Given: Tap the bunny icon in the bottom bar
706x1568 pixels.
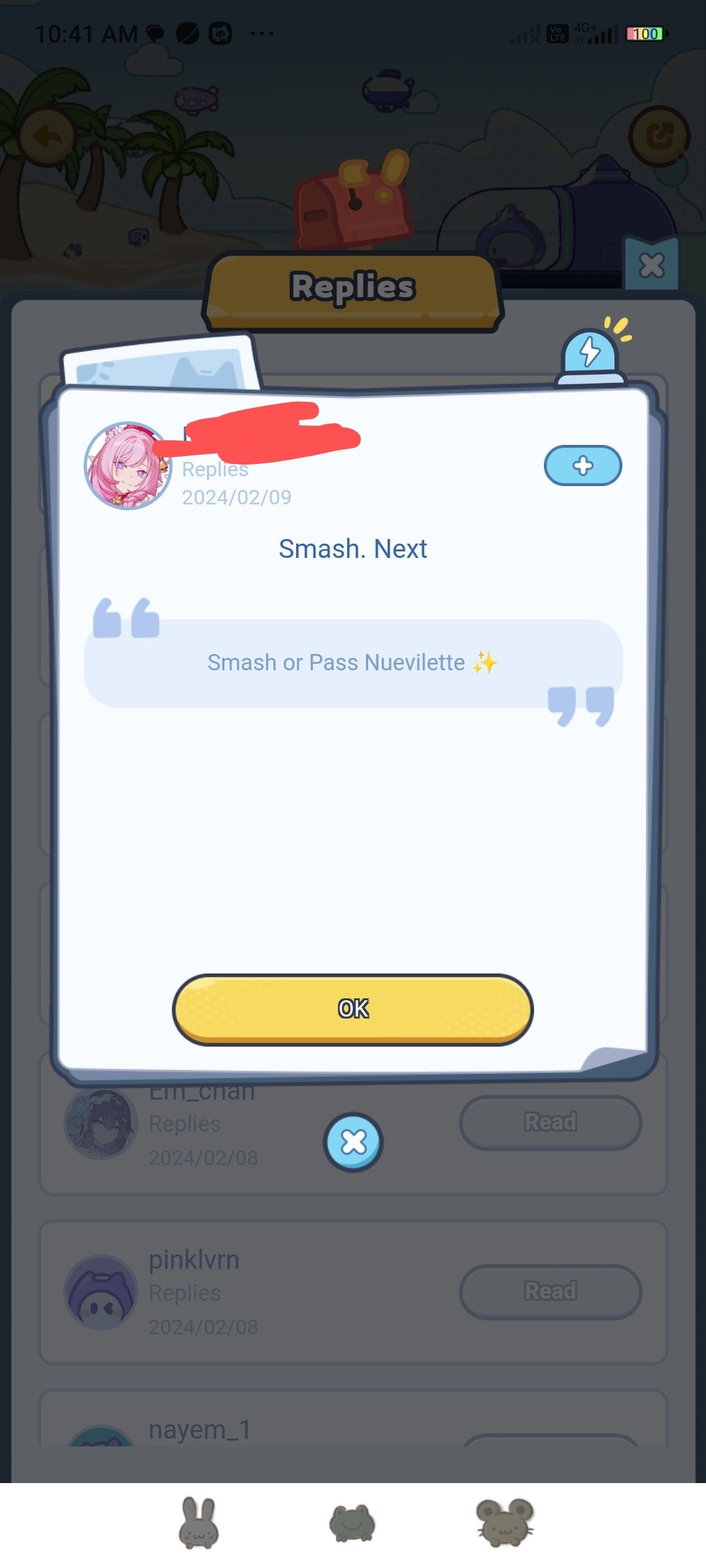Looking at the screenshot, I should 199,1522.
